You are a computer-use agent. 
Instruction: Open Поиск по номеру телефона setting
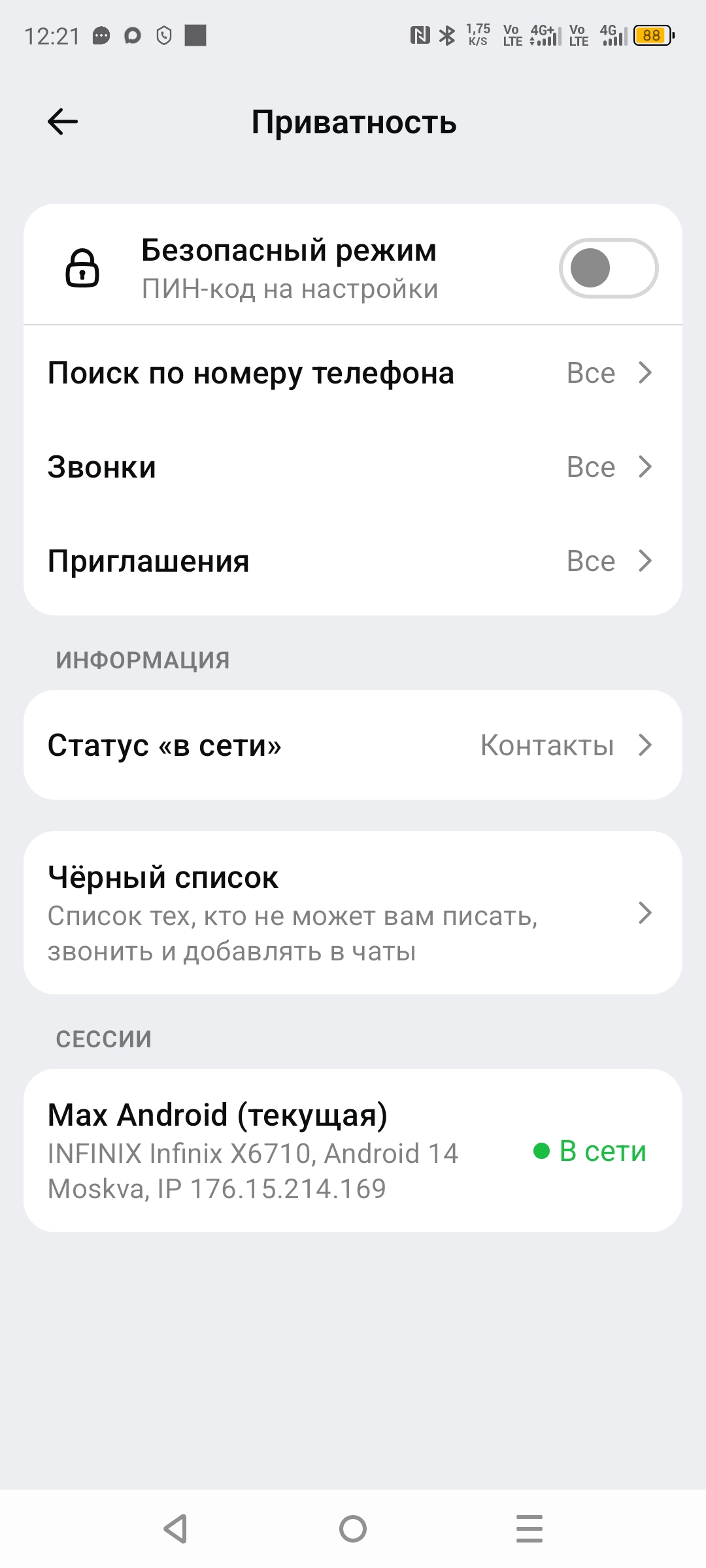(353, 373)
